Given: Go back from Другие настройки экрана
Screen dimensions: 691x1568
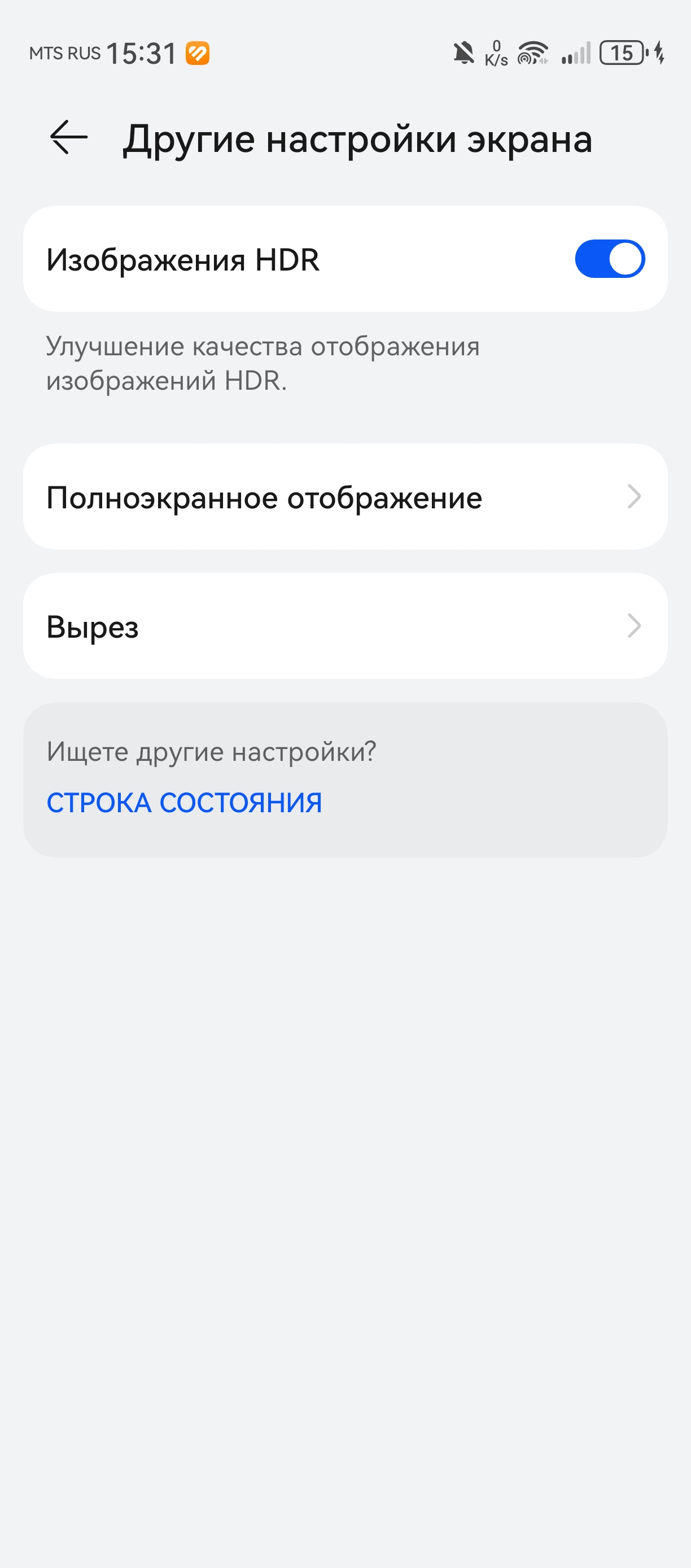Looking at the screenshot, I should [x=69, y=138].
